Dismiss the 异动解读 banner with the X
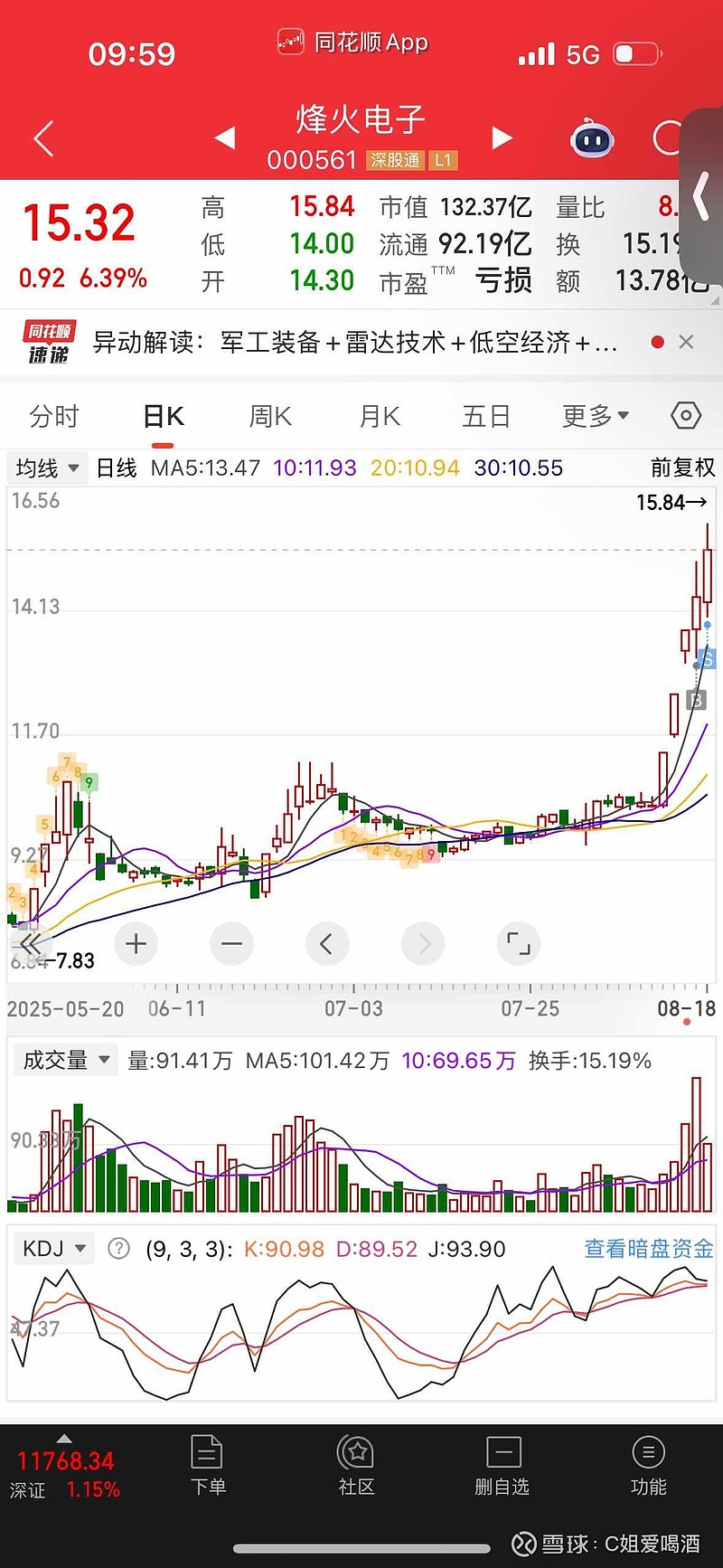Viewport: 723px width, 1568px height. [x=687, y=342]
